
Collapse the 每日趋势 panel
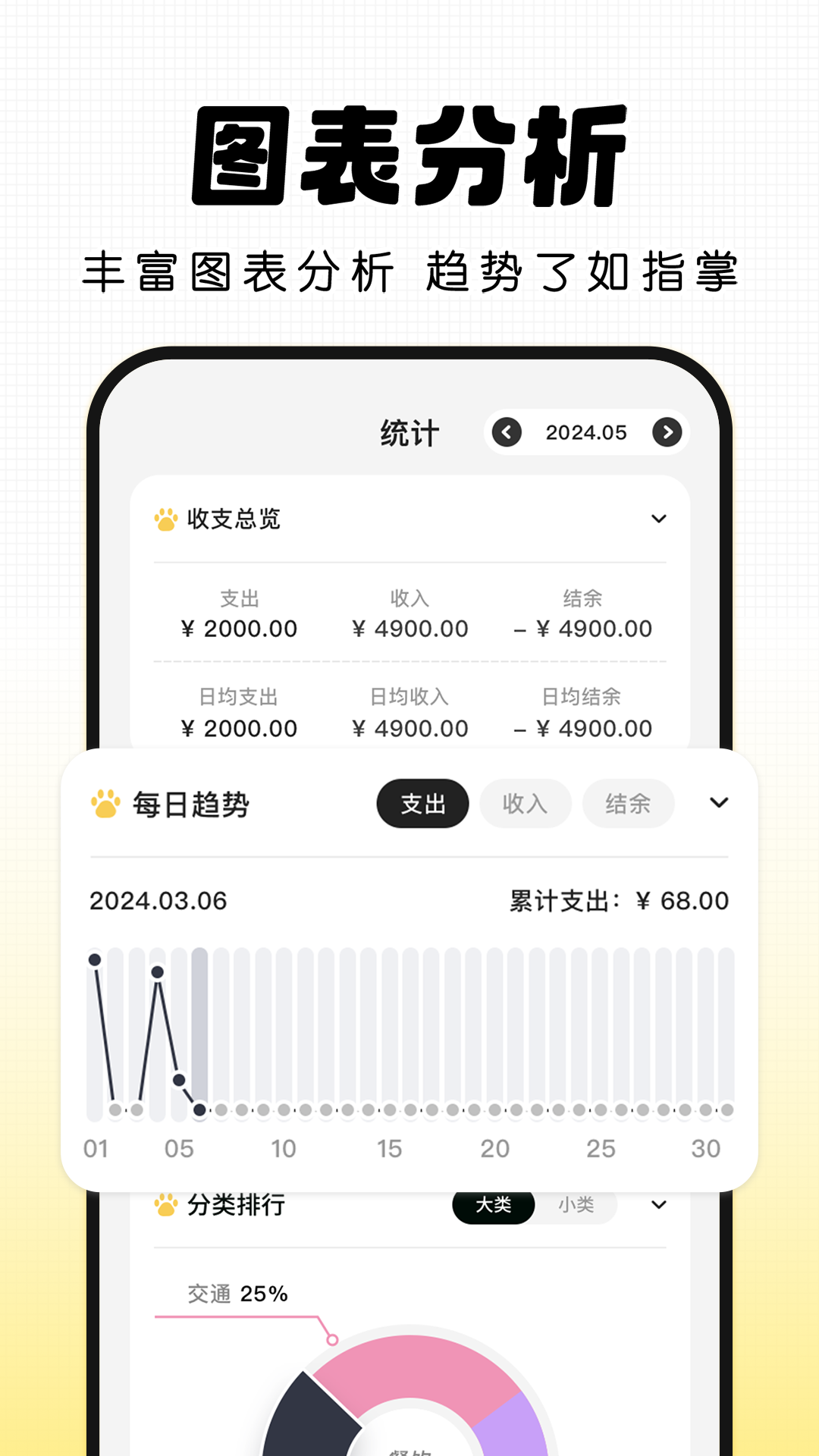point(719,802)
